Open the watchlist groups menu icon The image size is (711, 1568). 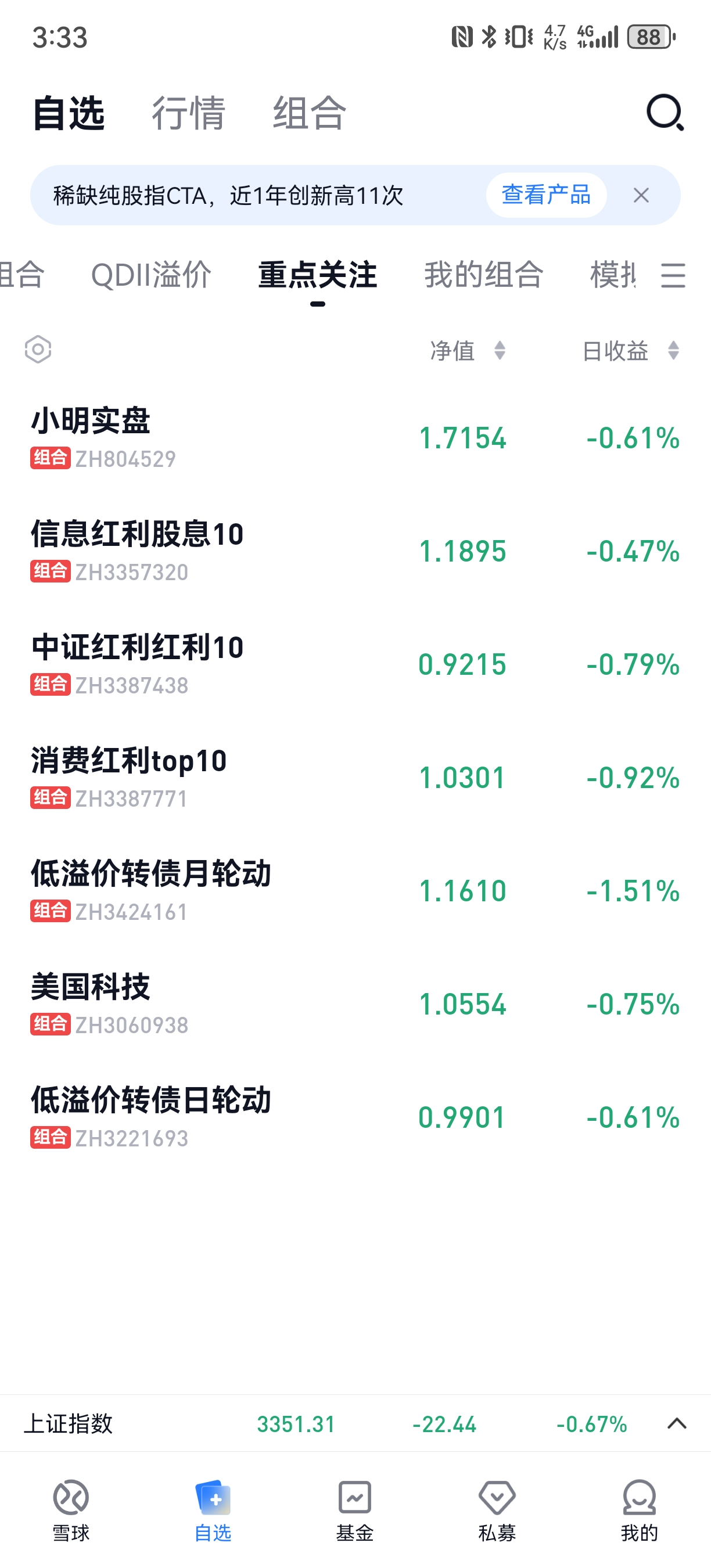[x=673, y=275]
